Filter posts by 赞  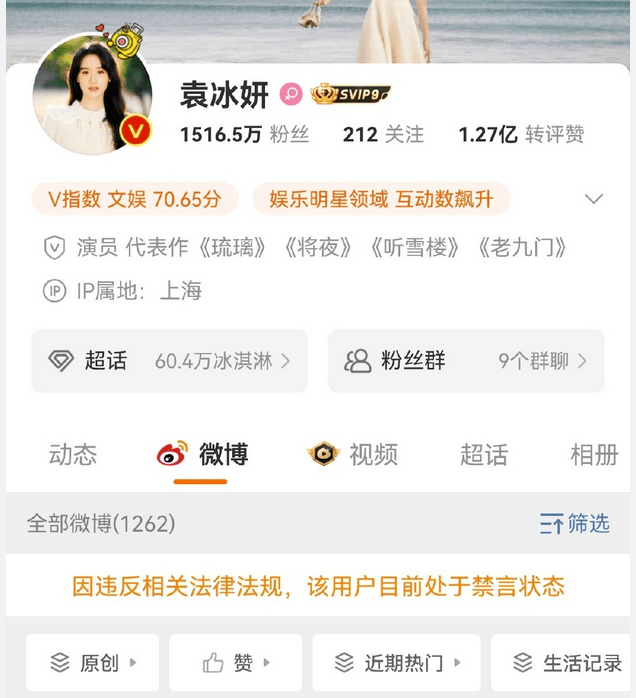235,662
